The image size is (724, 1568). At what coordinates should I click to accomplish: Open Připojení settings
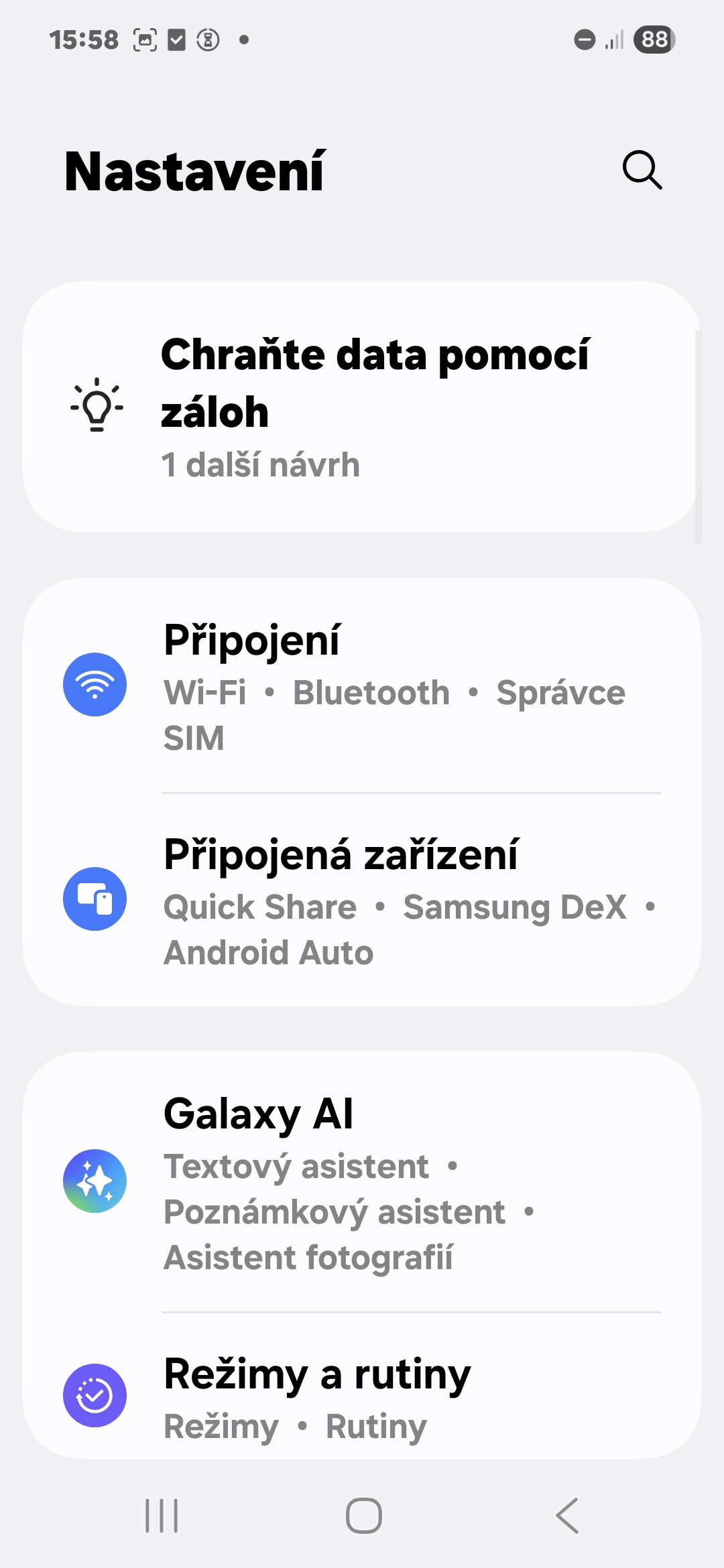(362, 685)
